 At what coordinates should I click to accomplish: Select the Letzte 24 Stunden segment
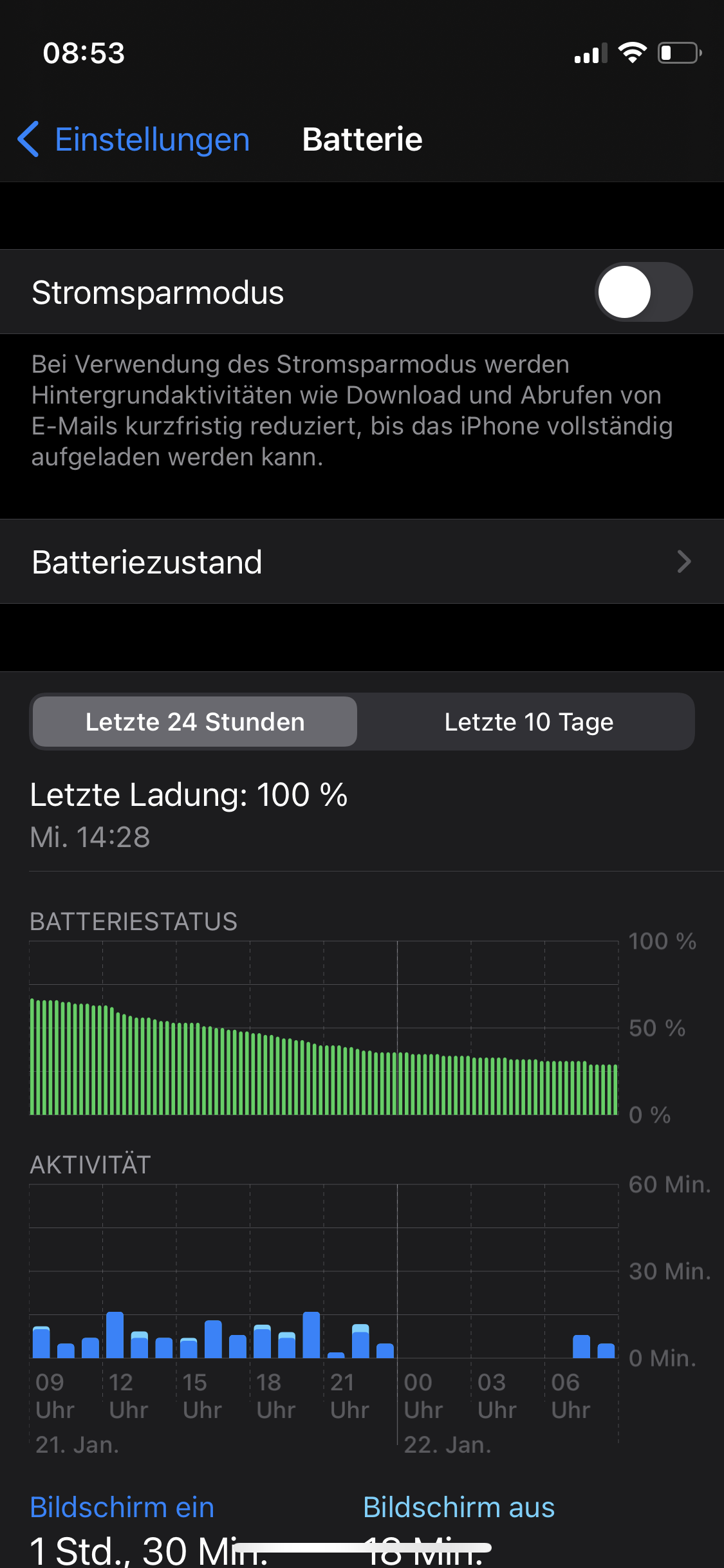click(195, 722)
